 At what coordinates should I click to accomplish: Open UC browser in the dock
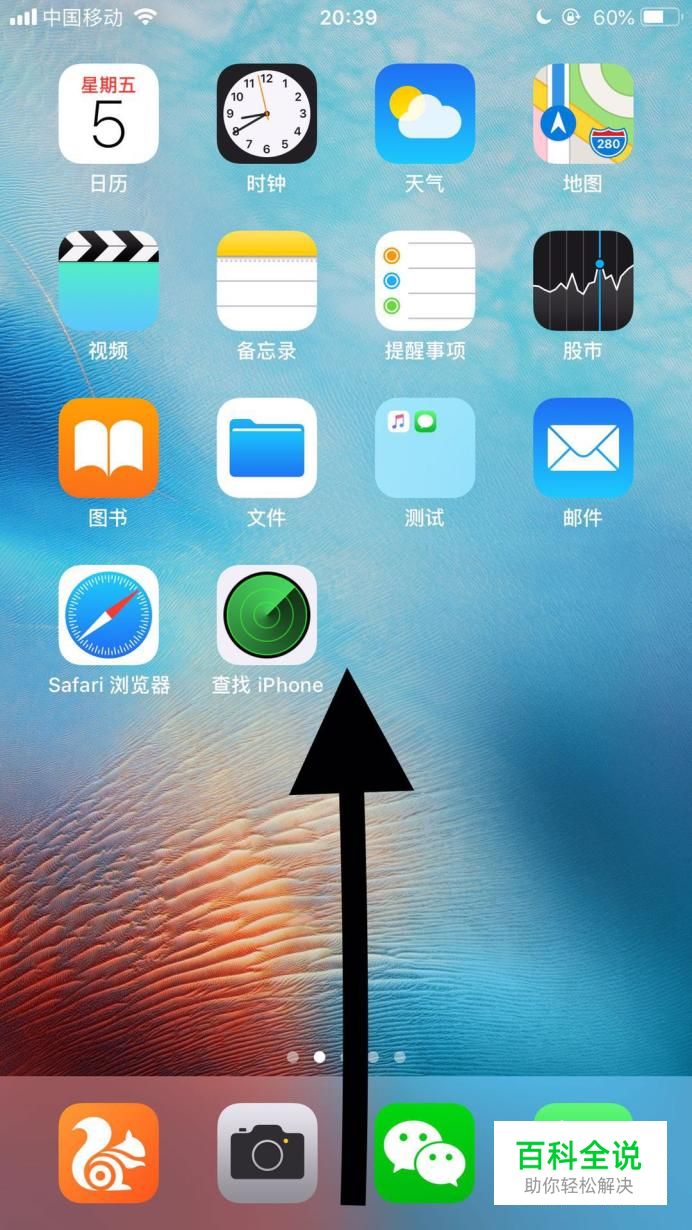pos(108,1152)
